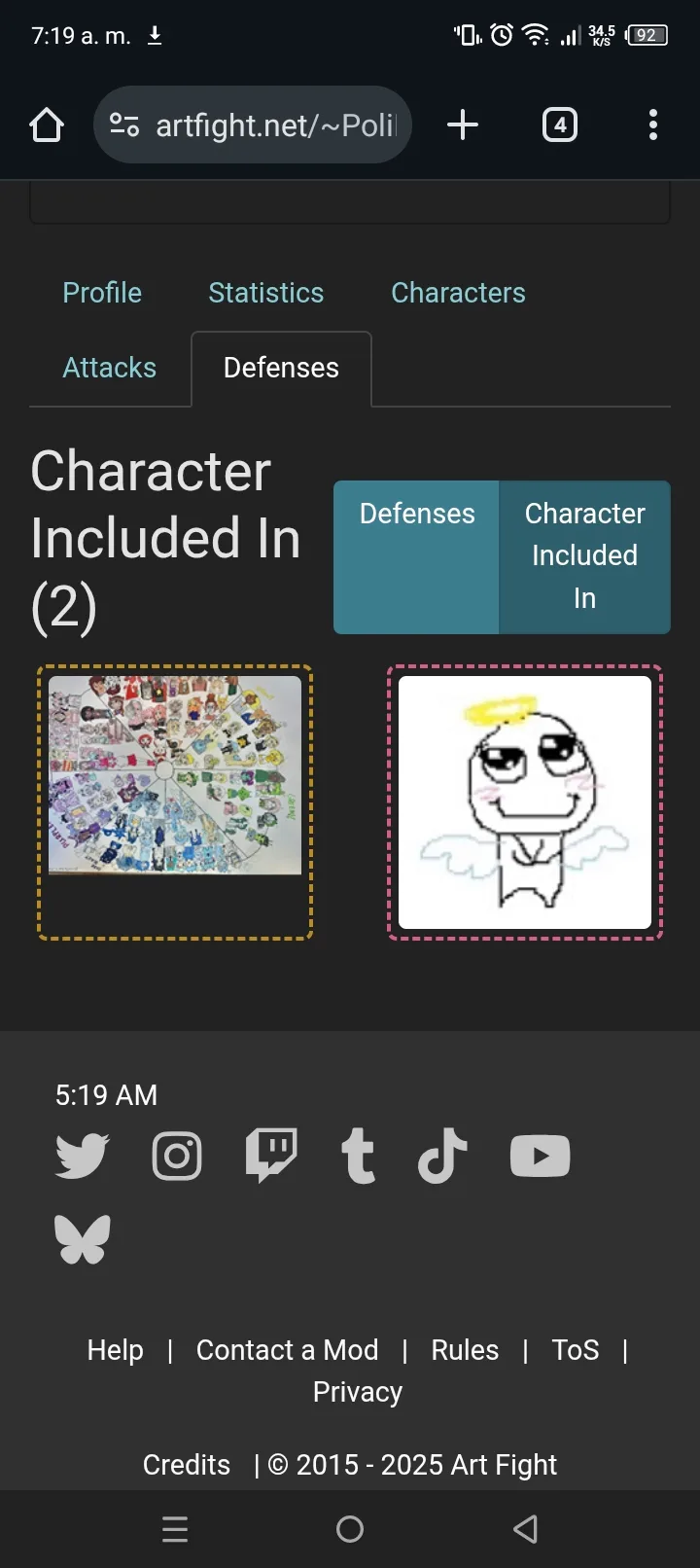Open the angel meme face artwork

point(525,802)
